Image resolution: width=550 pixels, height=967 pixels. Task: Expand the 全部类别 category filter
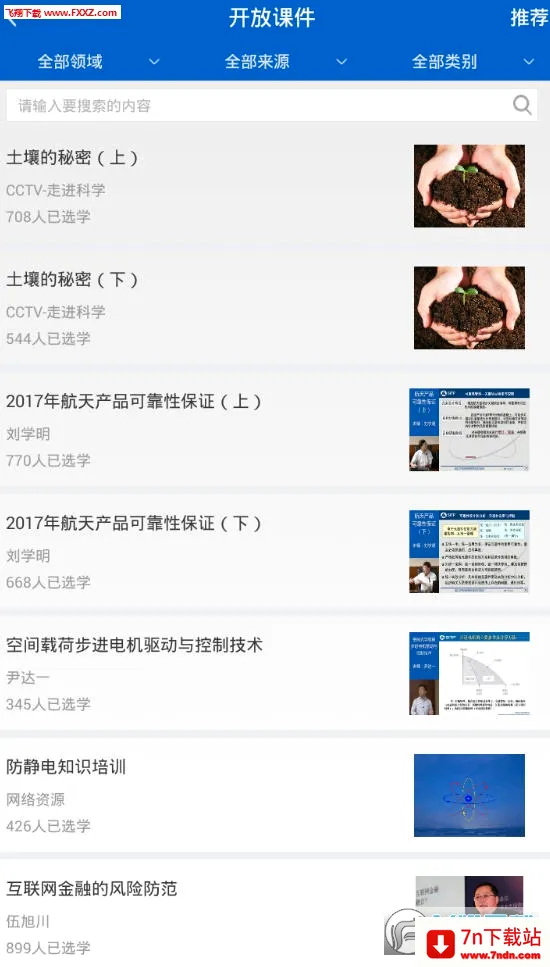point(472,62)
